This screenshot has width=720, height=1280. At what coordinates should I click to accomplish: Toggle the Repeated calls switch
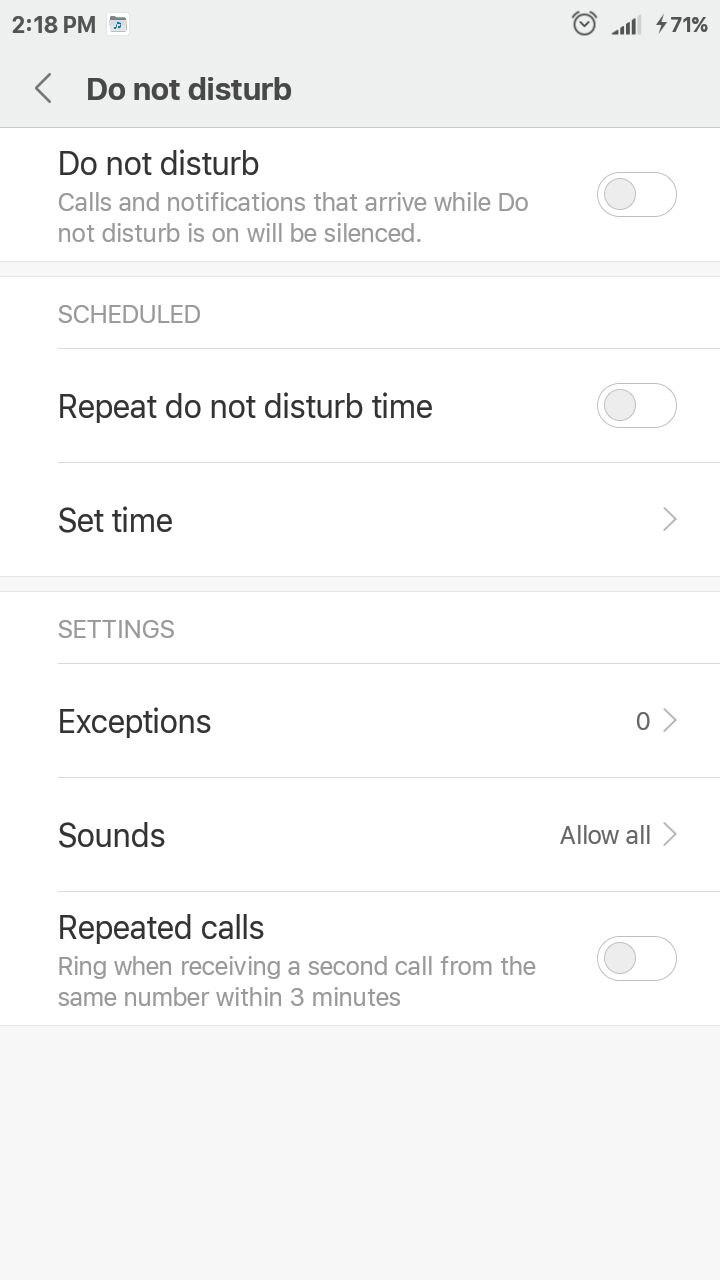click(637, 959)
